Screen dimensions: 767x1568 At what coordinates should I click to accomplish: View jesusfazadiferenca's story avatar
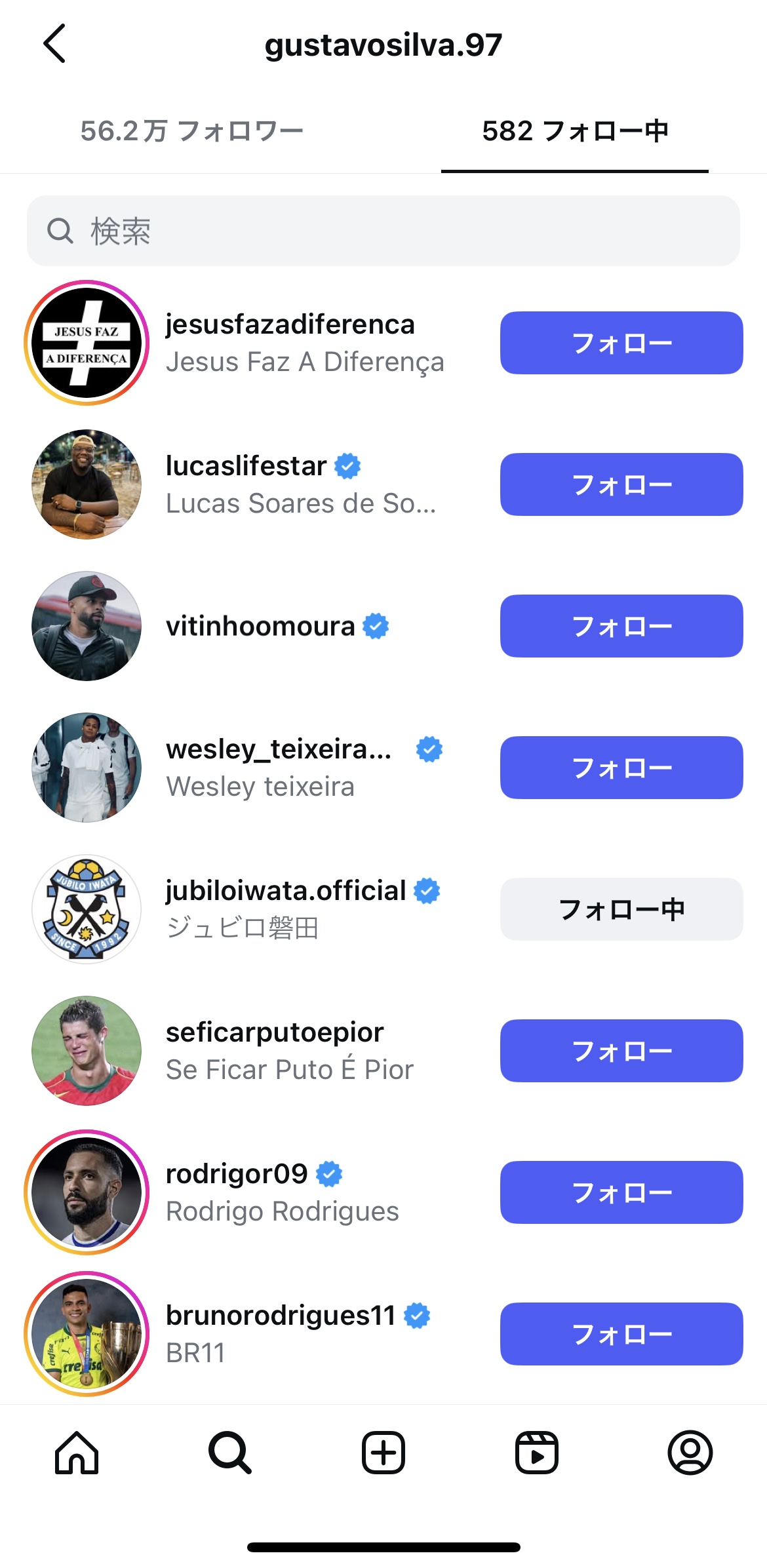coord(87,343)
